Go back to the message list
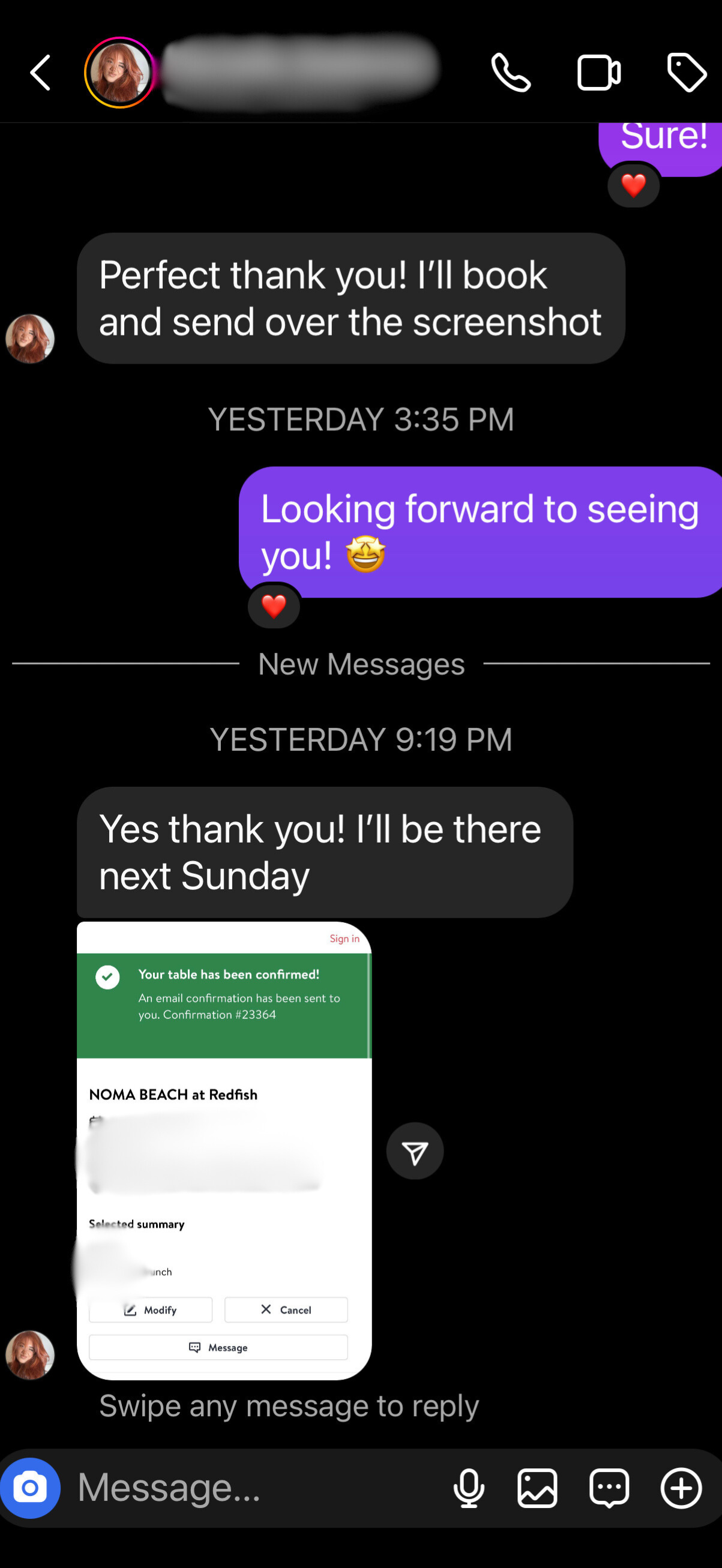 point(40,73)
